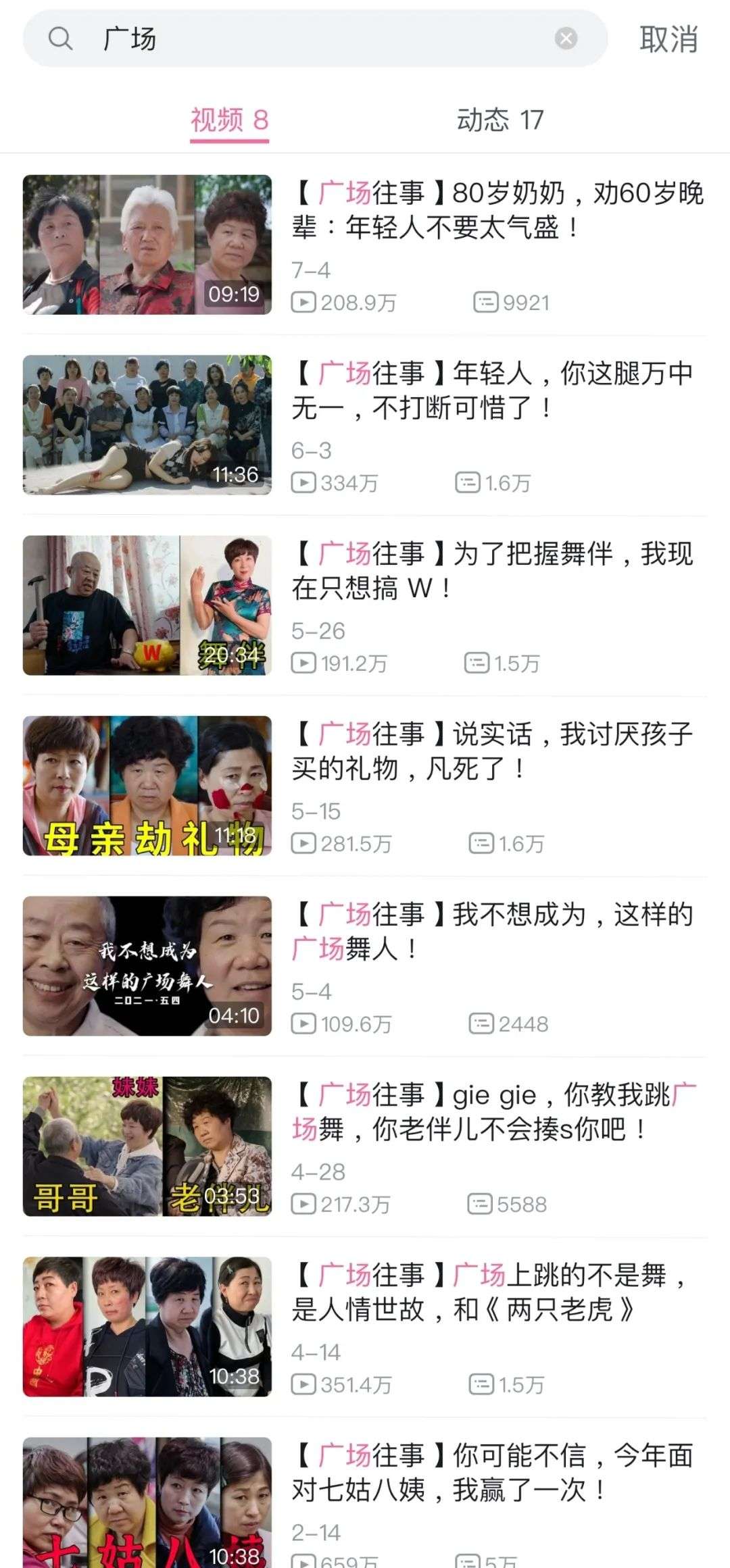
Task: Open the video about 80岁奶奶劝60岁晚辈
Action: pyautogui.click(x=497, y=210)
